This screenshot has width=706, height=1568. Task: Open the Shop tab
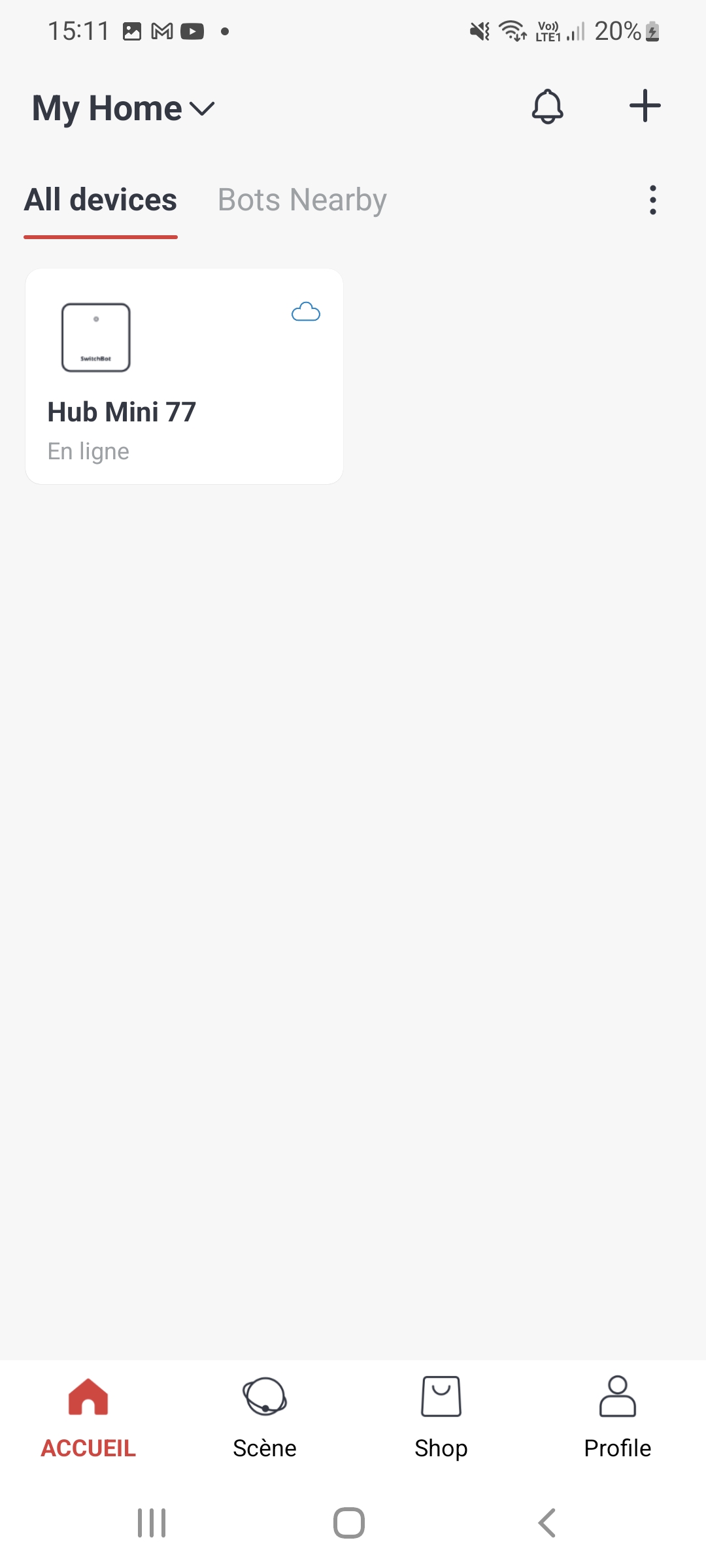tap(441, 1416)
